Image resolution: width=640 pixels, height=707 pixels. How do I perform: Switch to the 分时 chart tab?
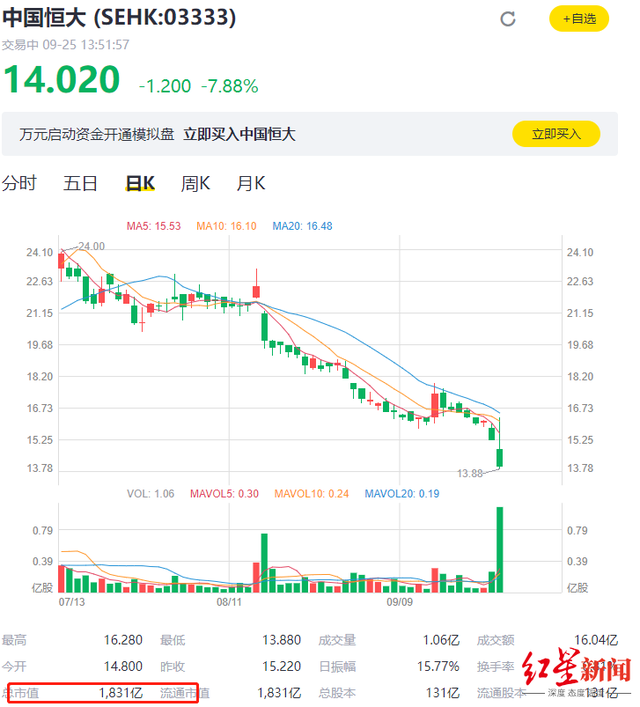[19, 183]
